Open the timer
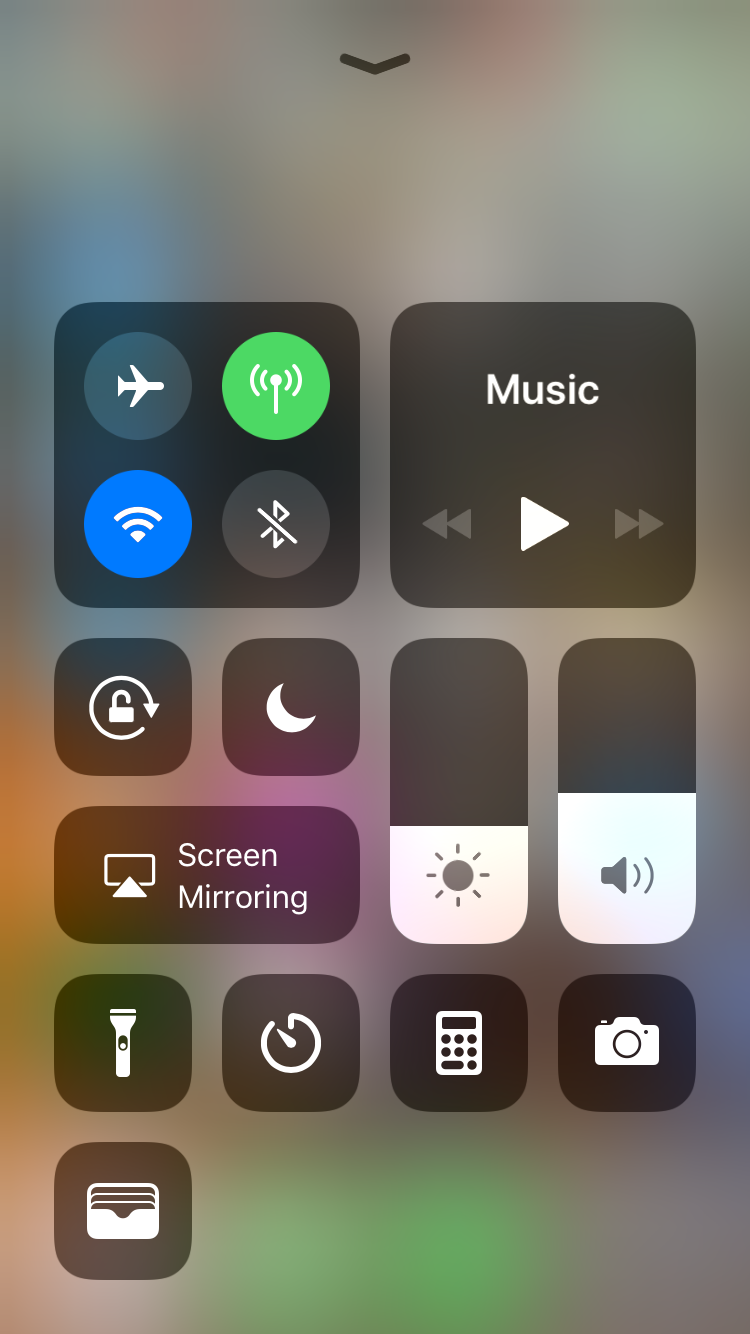Viewport: 750px width, 1334px height. tap(291, 1043)
